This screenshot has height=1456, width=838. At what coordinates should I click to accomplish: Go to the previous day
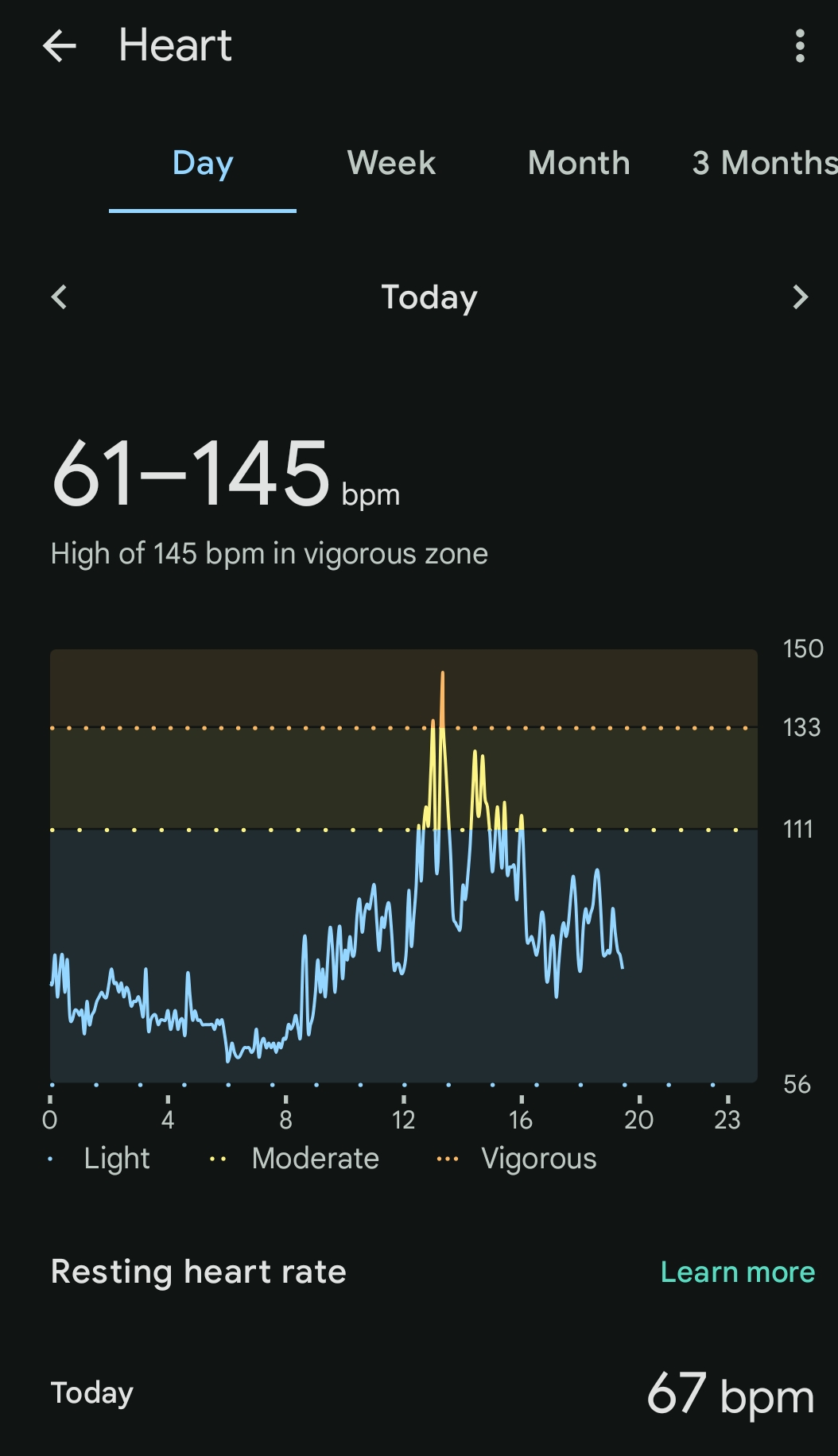pos(59,297)
